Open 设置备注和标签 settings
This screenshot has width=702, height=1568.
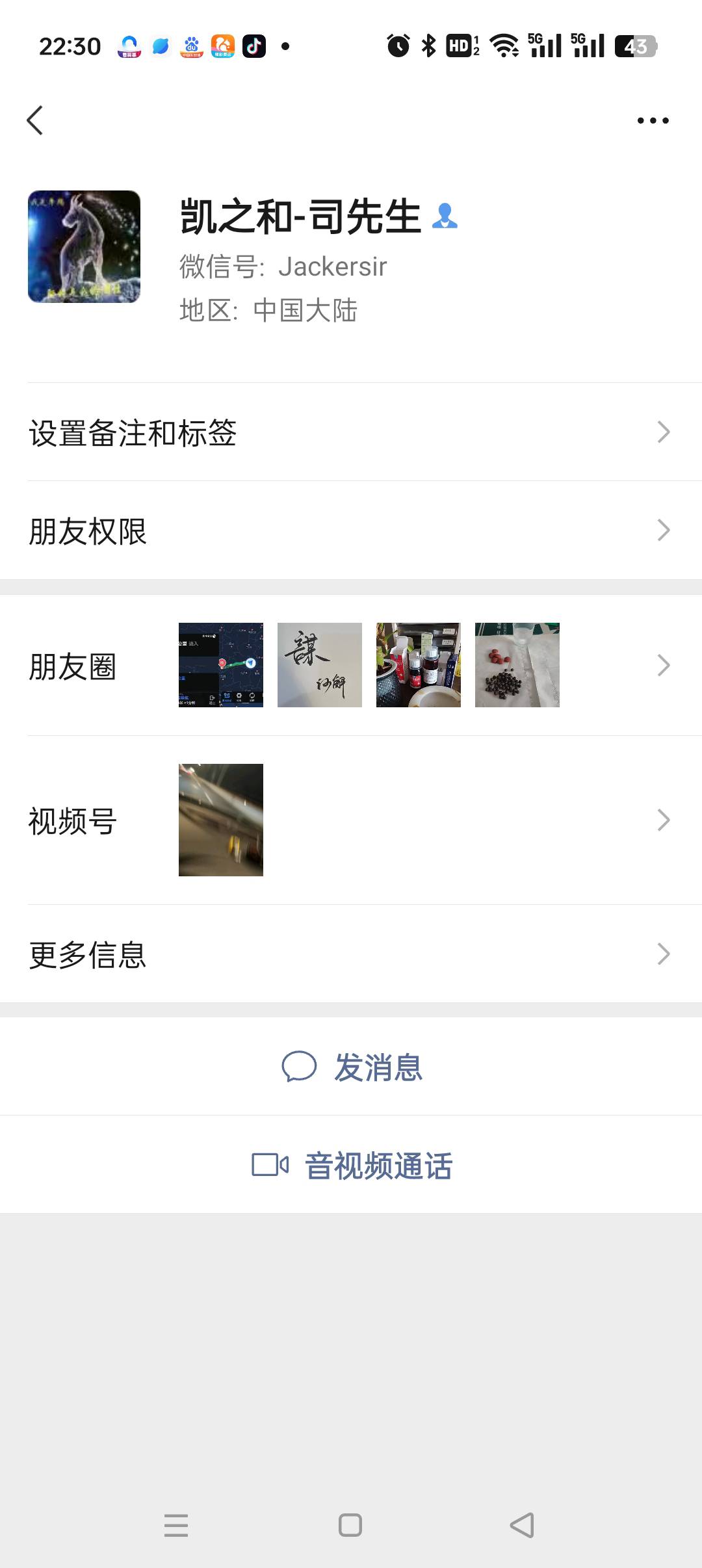point(351,432)
